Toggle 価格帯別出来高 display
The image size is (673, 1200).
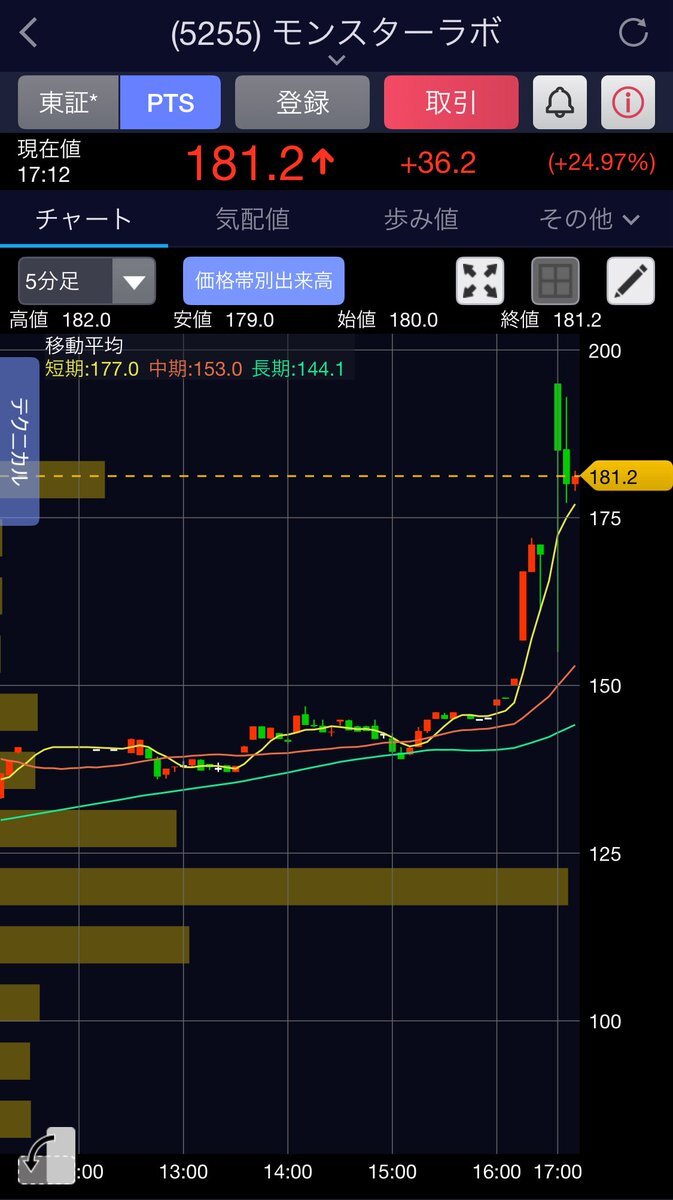pyautogui.click(x=264, y=281)
